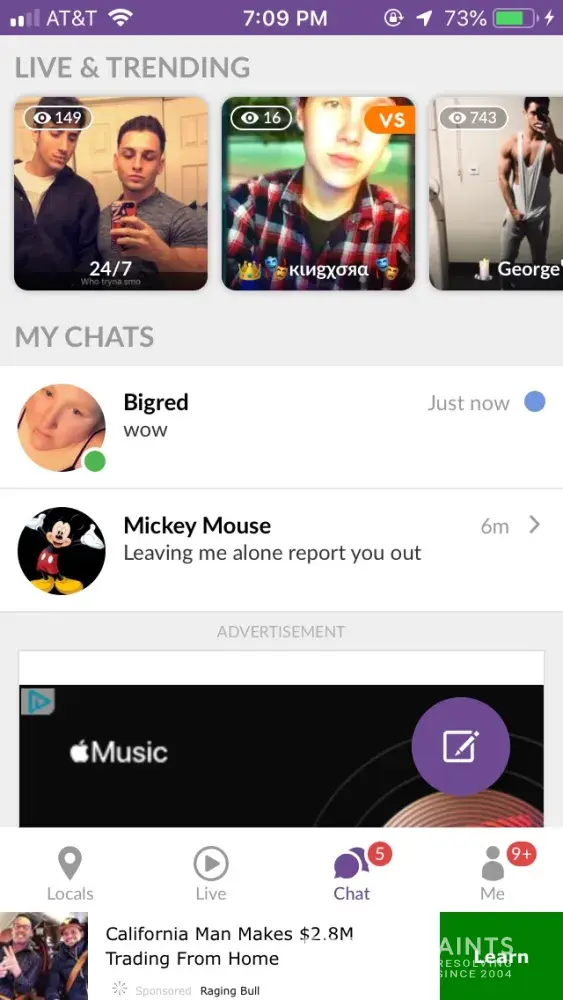Select the Chat tab

click(x=352, y=873)
